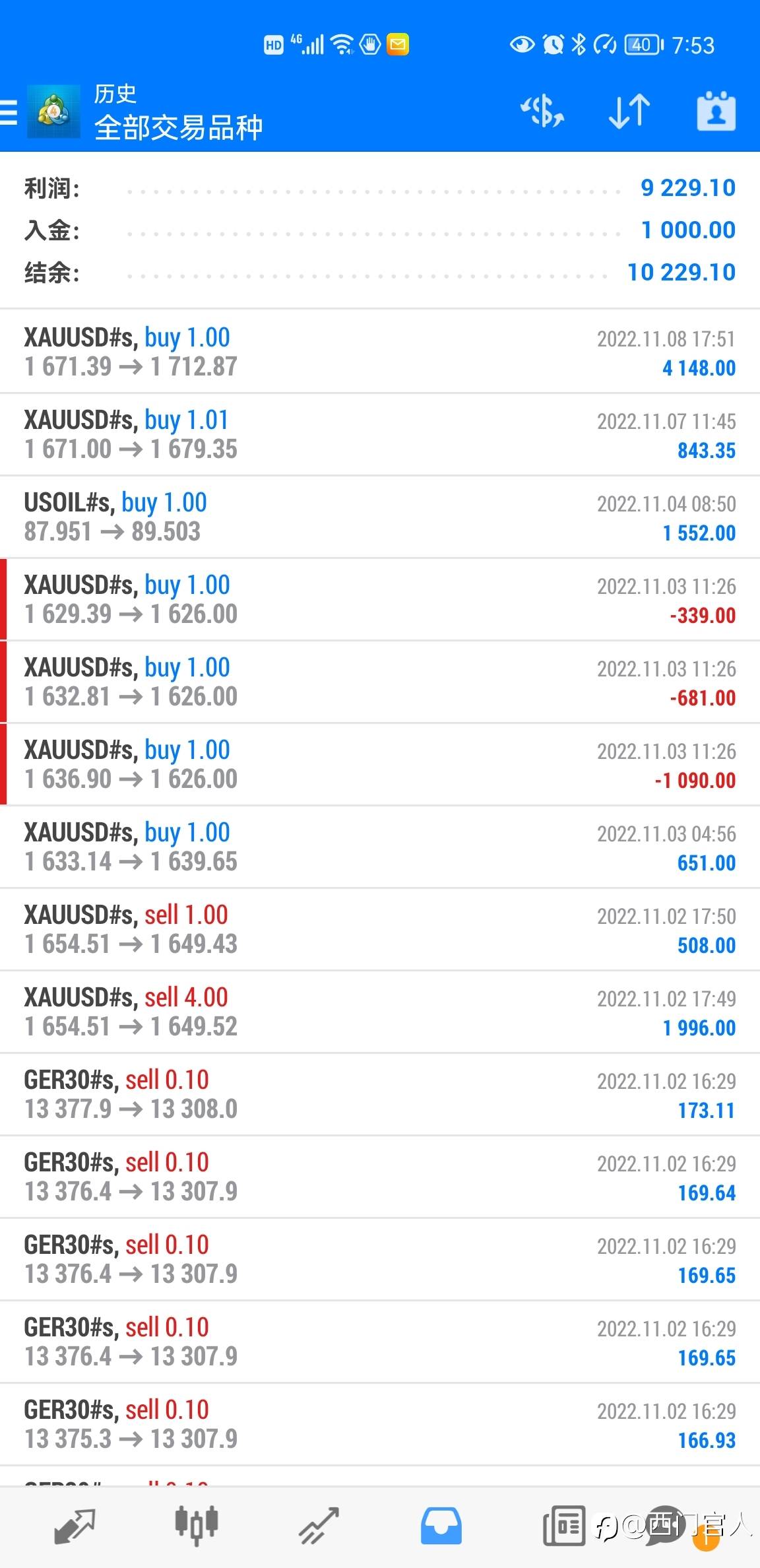
Task: Select XAUUSD trade with loss -681.00
Action: 380,682
